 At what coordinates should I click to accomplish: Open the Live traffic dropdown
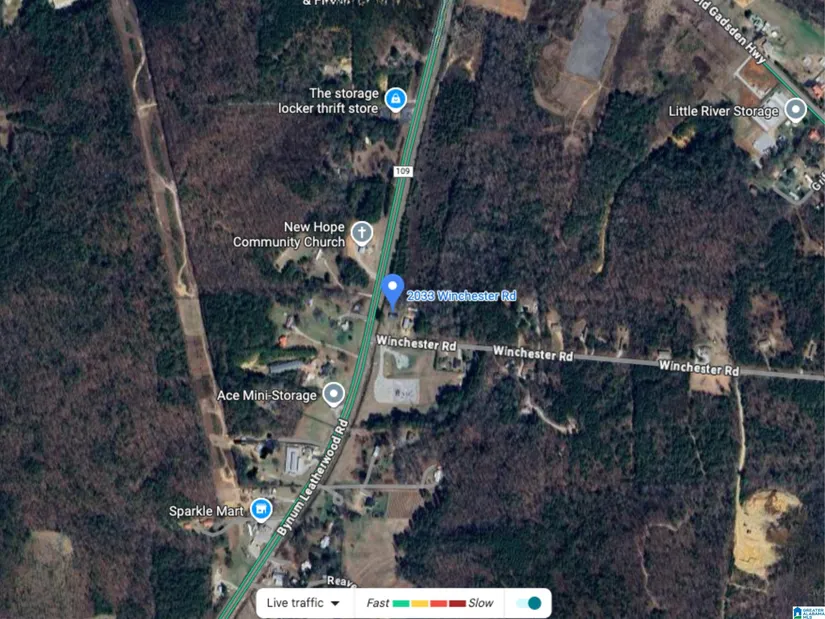pyautogui.click(x=304, y=603)
